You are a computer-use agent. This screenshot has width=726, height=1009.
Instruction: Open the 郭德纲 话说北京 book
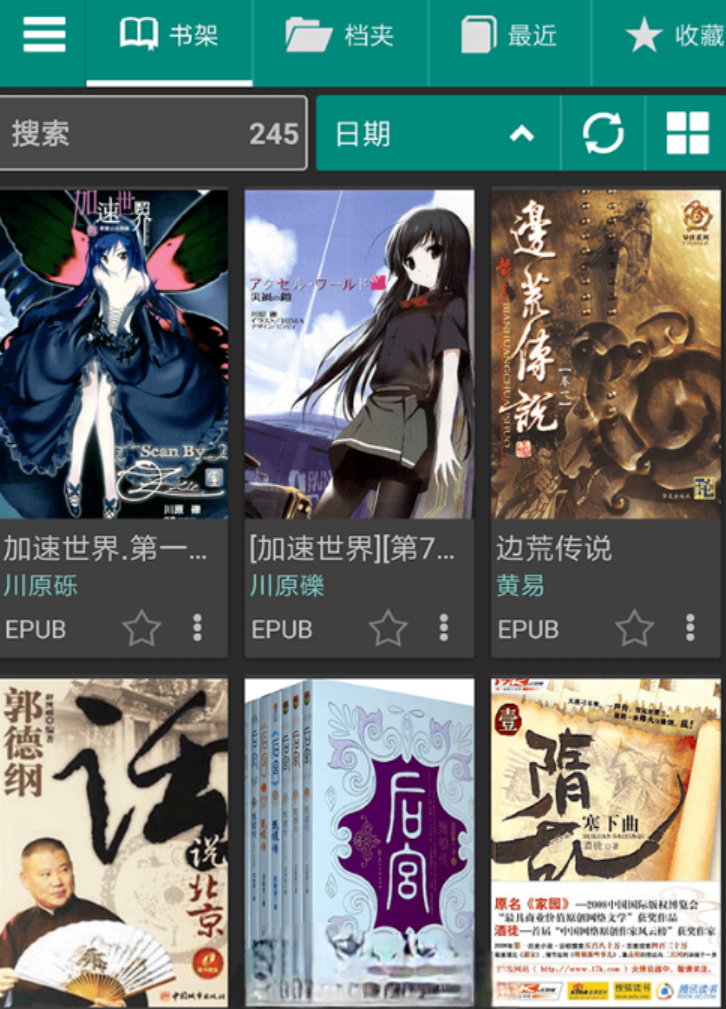113,842
